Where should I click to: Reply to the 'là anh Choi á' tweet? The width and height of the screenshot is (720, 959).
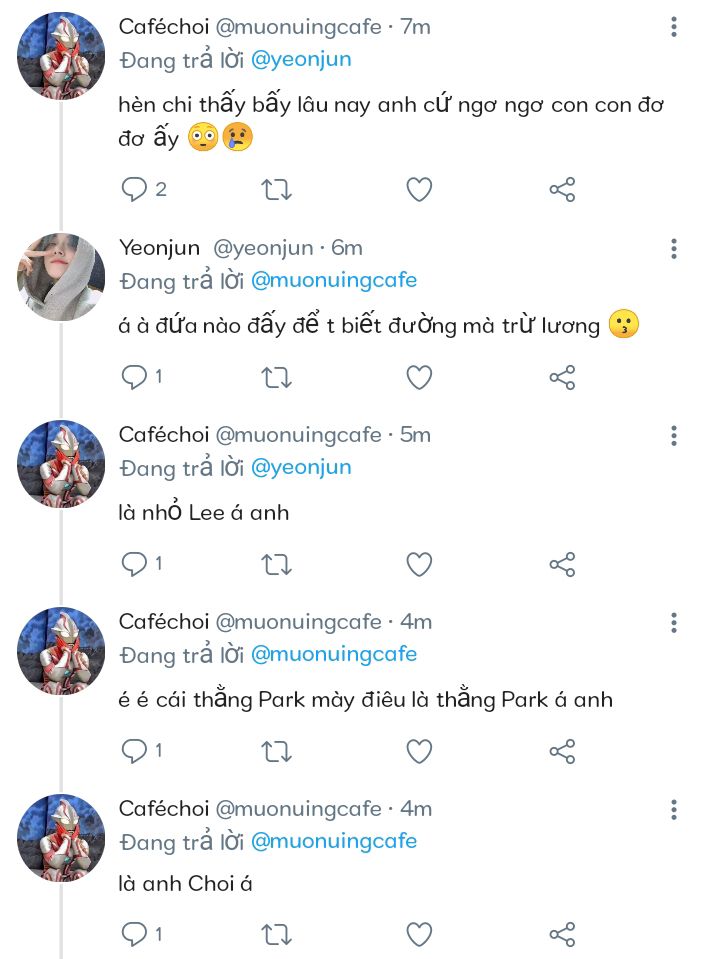point(134,935)
